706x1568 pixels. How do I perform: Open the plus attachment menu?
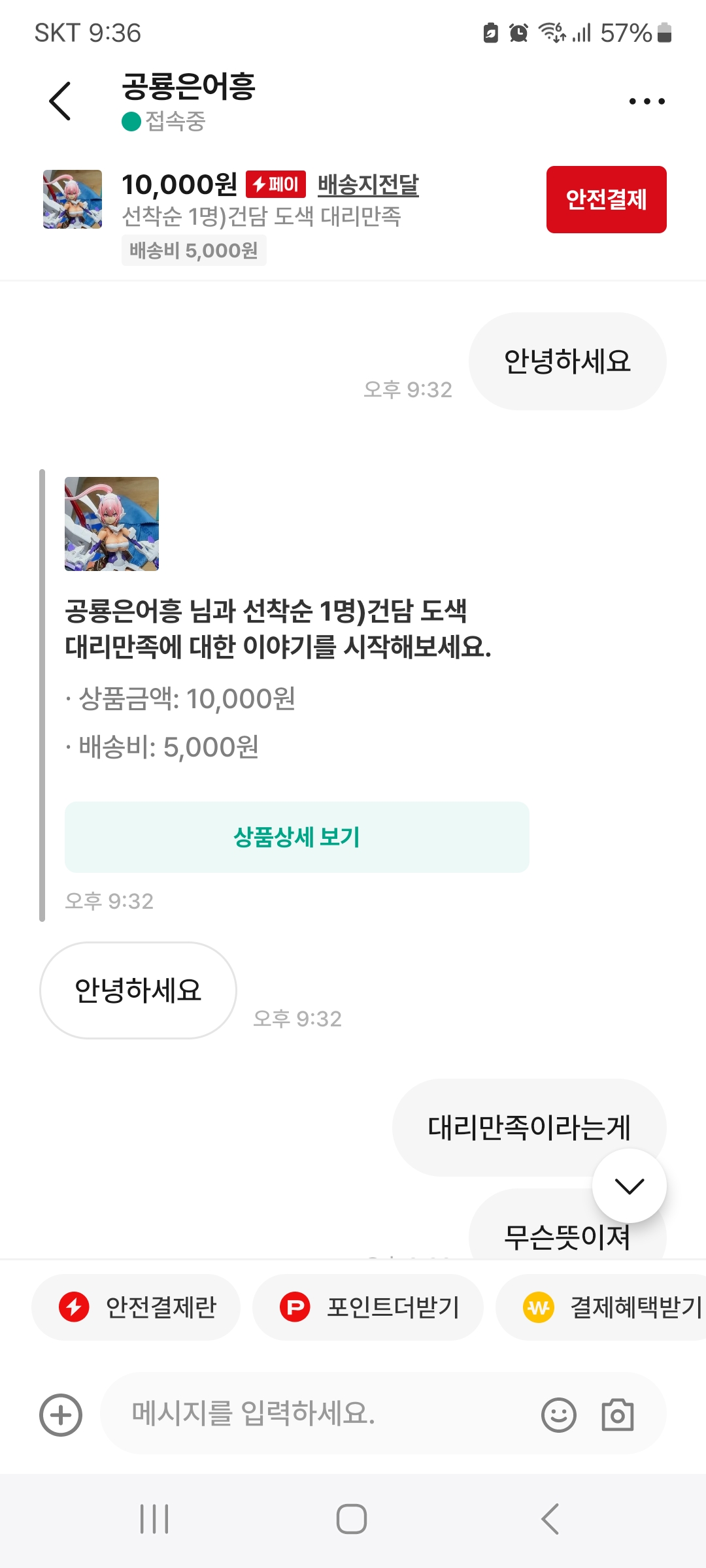61,1415
